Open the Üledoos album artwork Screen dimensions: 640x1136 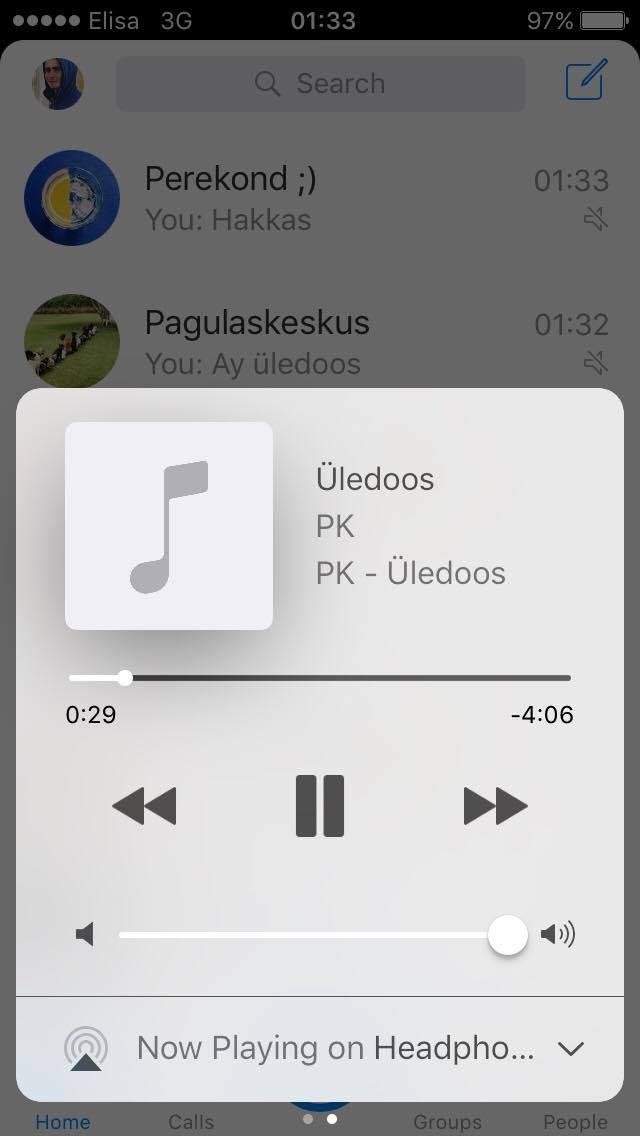(169, 526)
